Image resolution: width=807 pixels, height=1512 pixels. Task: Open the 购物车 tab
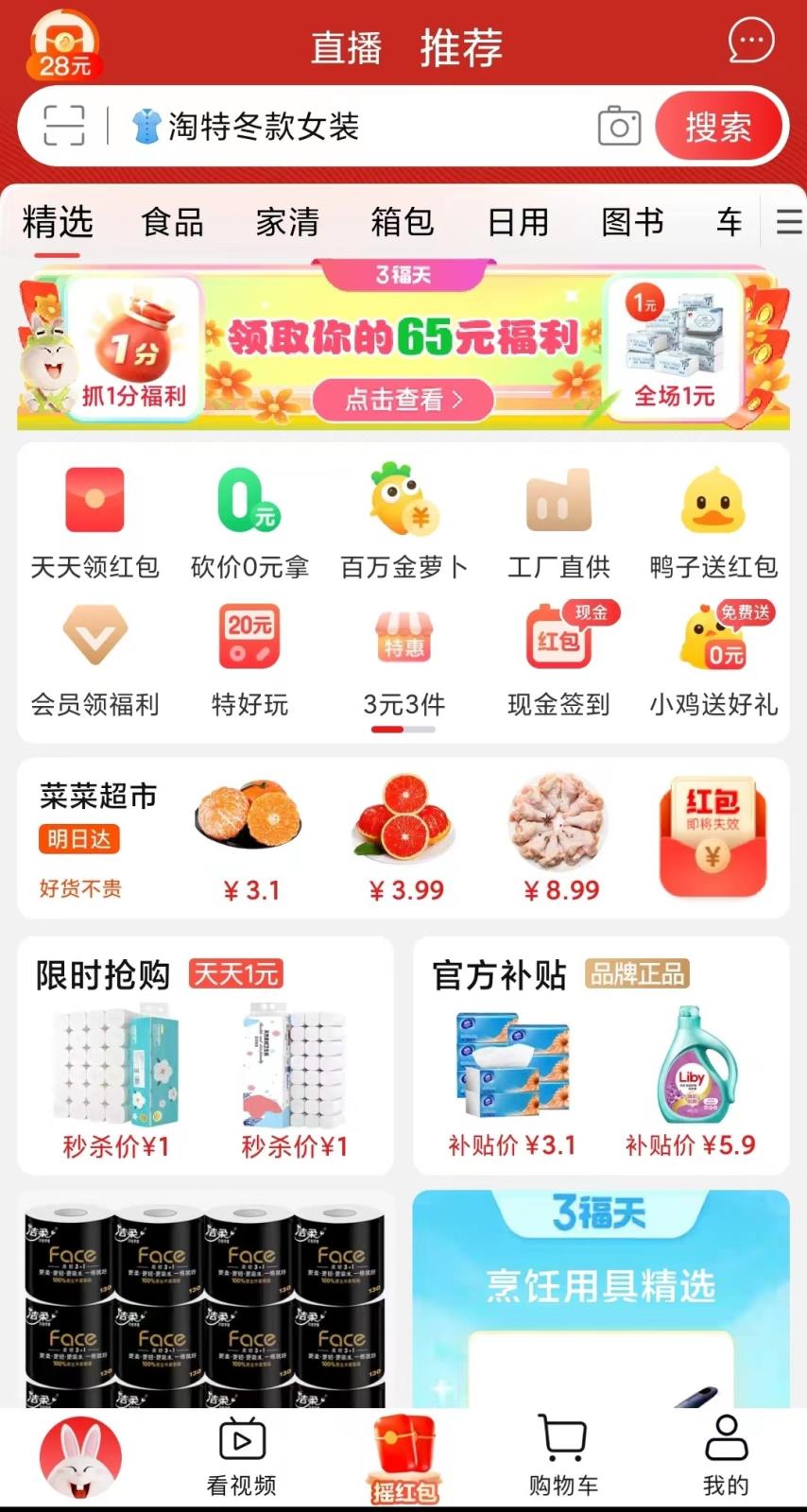(x=563, y=1455)
